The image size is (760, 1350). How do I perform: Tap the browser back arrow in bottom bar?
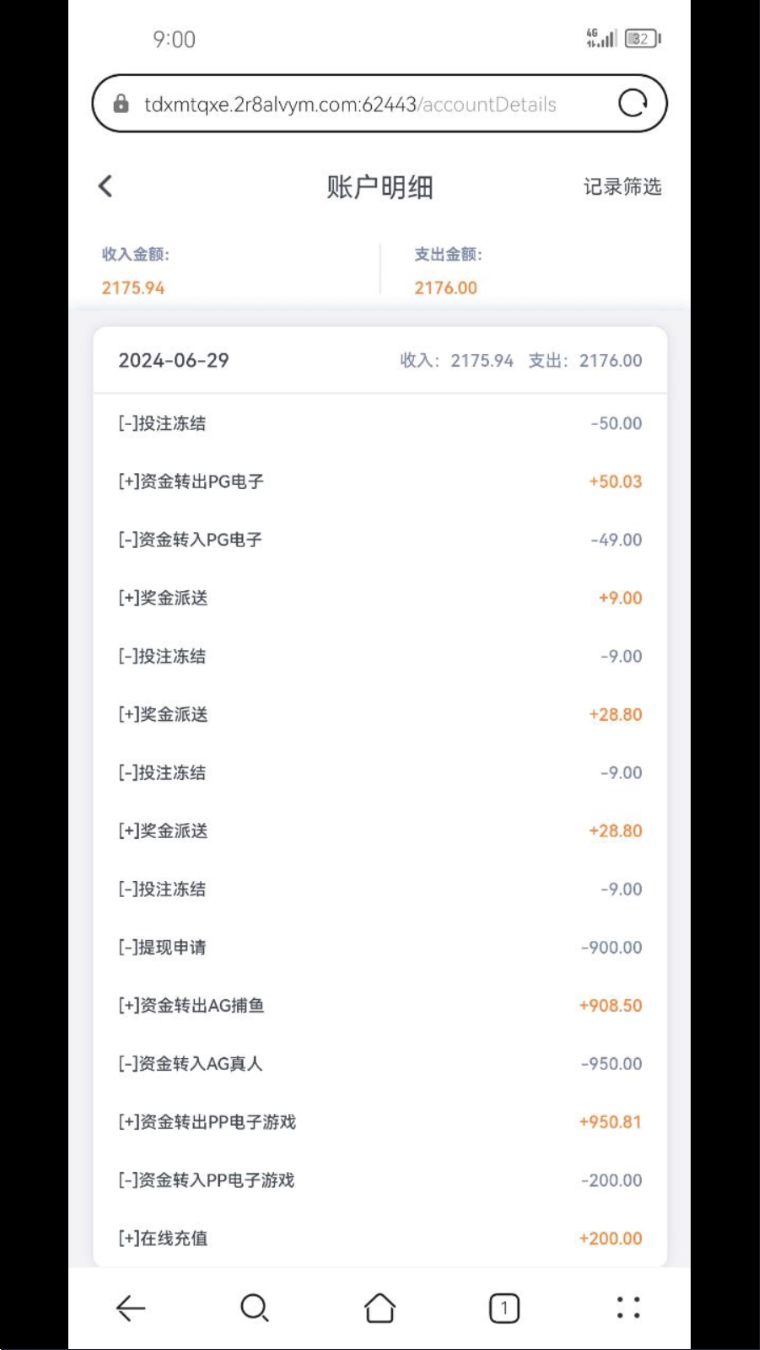(130, 1307)
